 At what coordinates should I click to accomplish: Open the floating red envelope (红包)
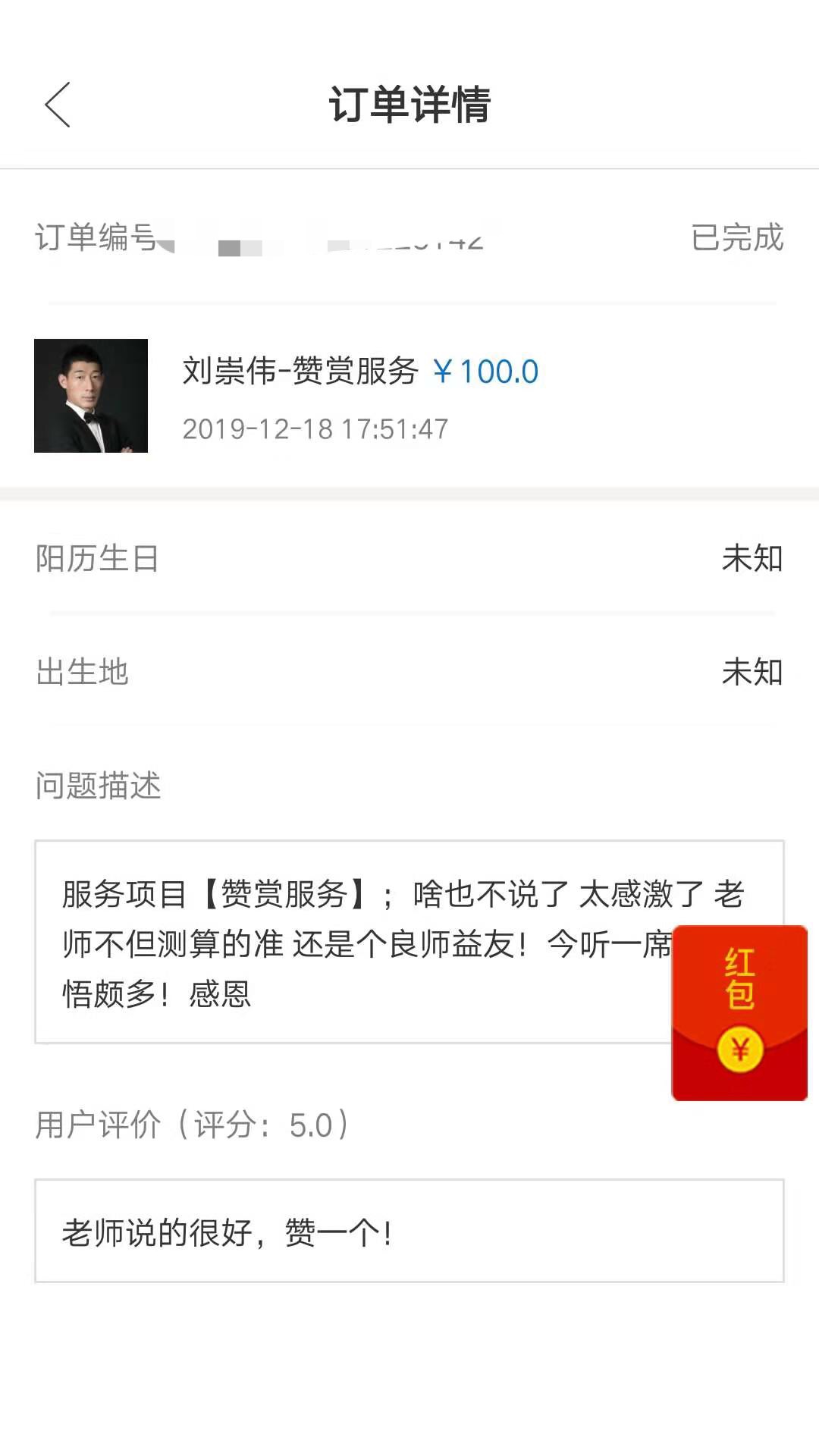click(x=739, y=1012)
